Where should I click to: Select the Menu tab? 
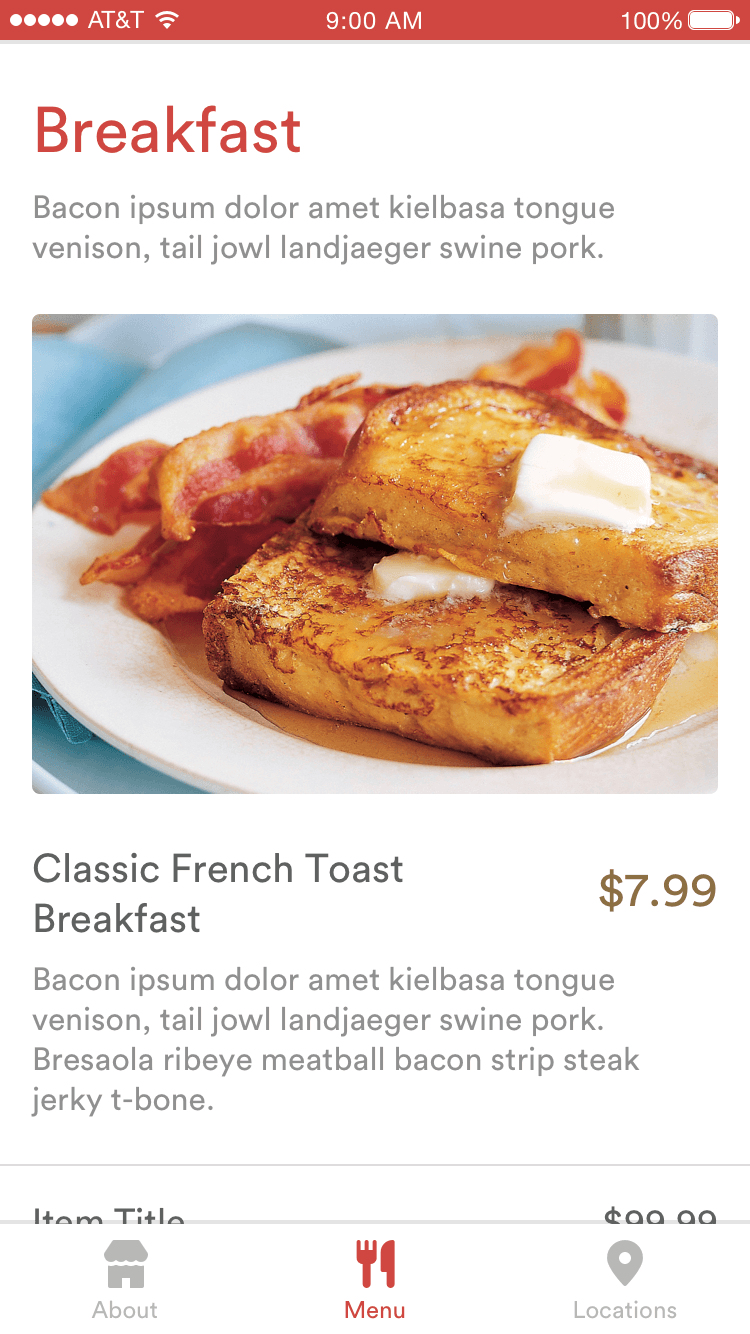375,1280
